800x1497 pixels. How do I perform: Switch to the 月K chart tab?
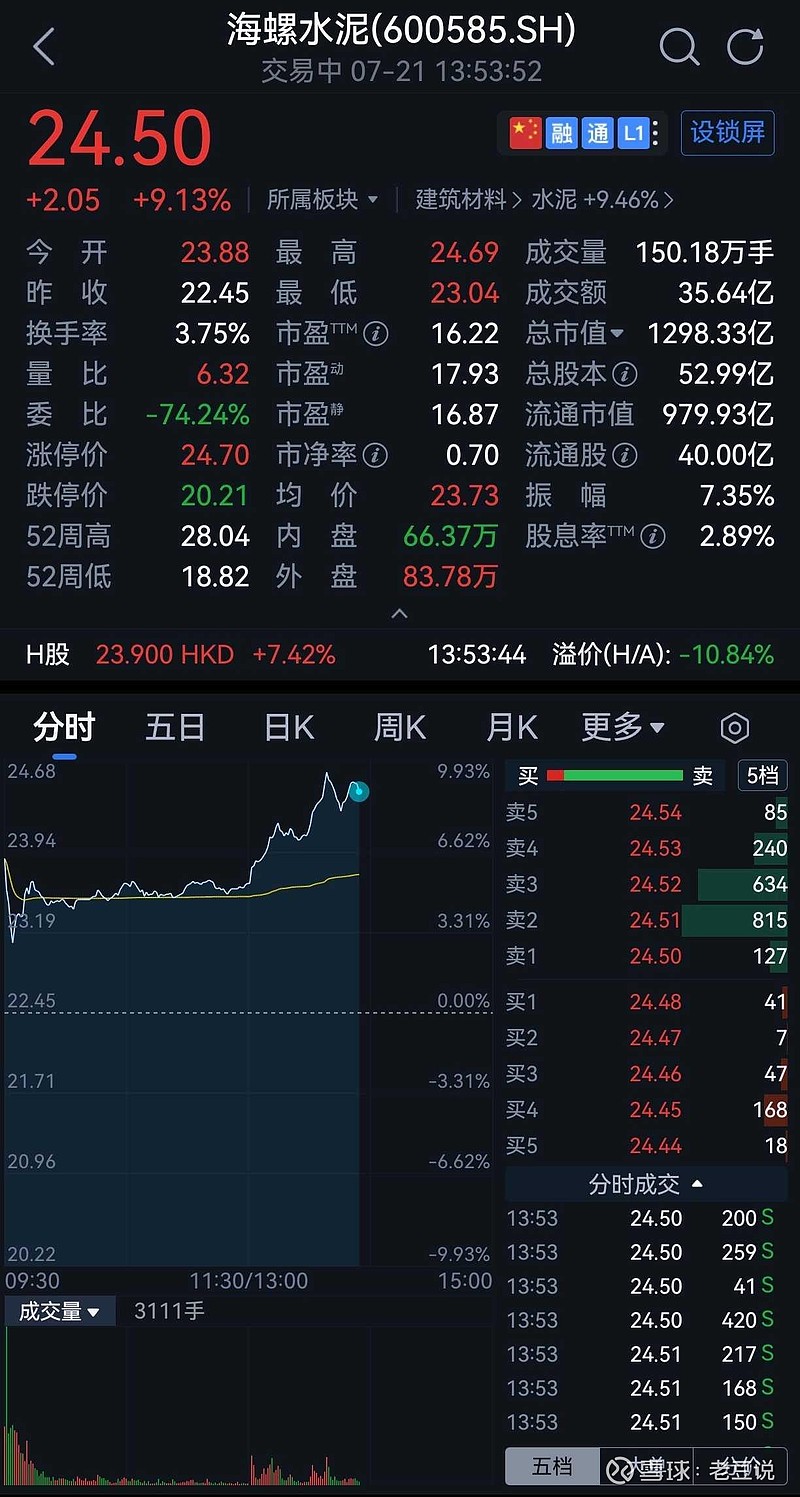pos(511,727)
